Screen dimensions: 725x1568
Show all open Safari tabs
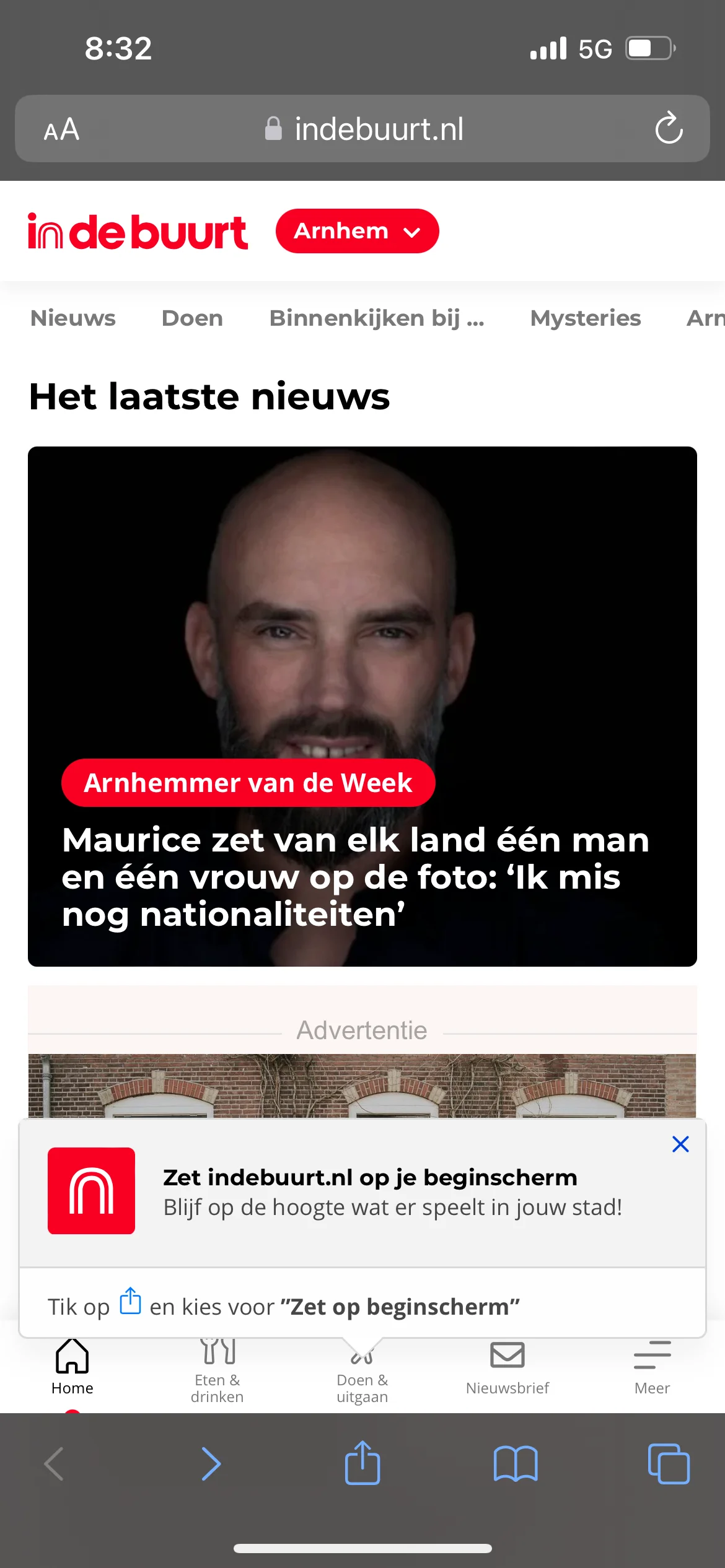click(668, 1464)
